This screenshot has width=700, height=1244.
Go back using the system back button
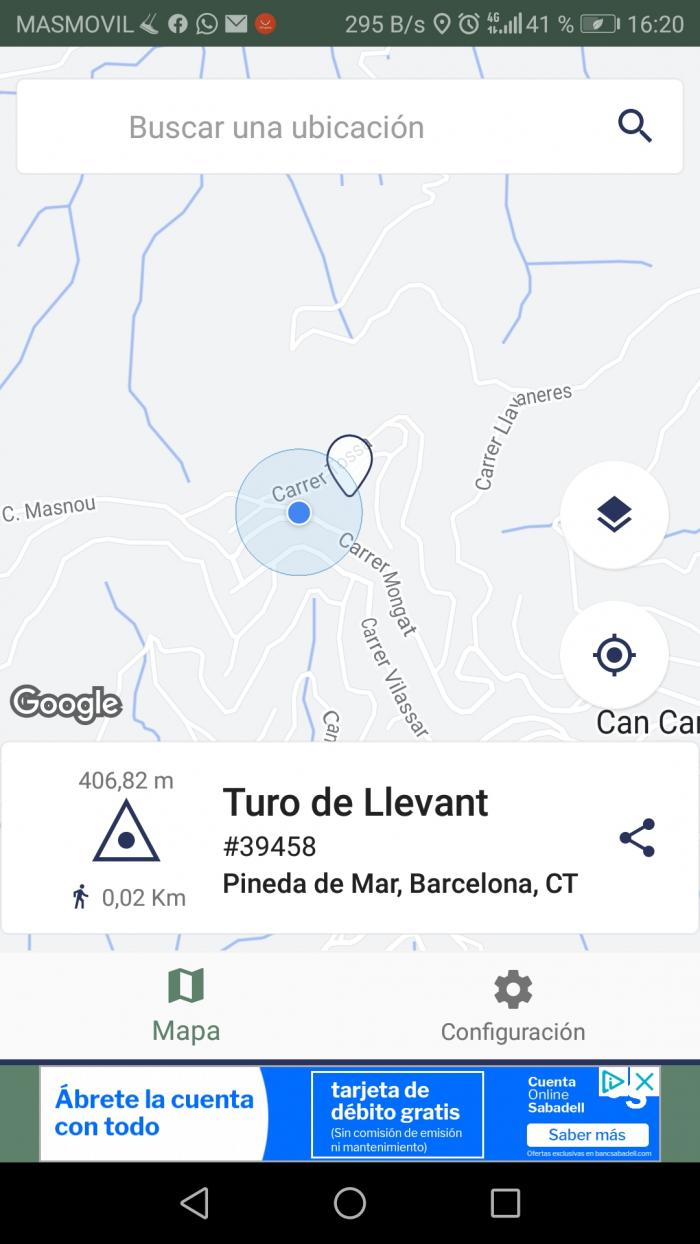[x=194, y=1203]
